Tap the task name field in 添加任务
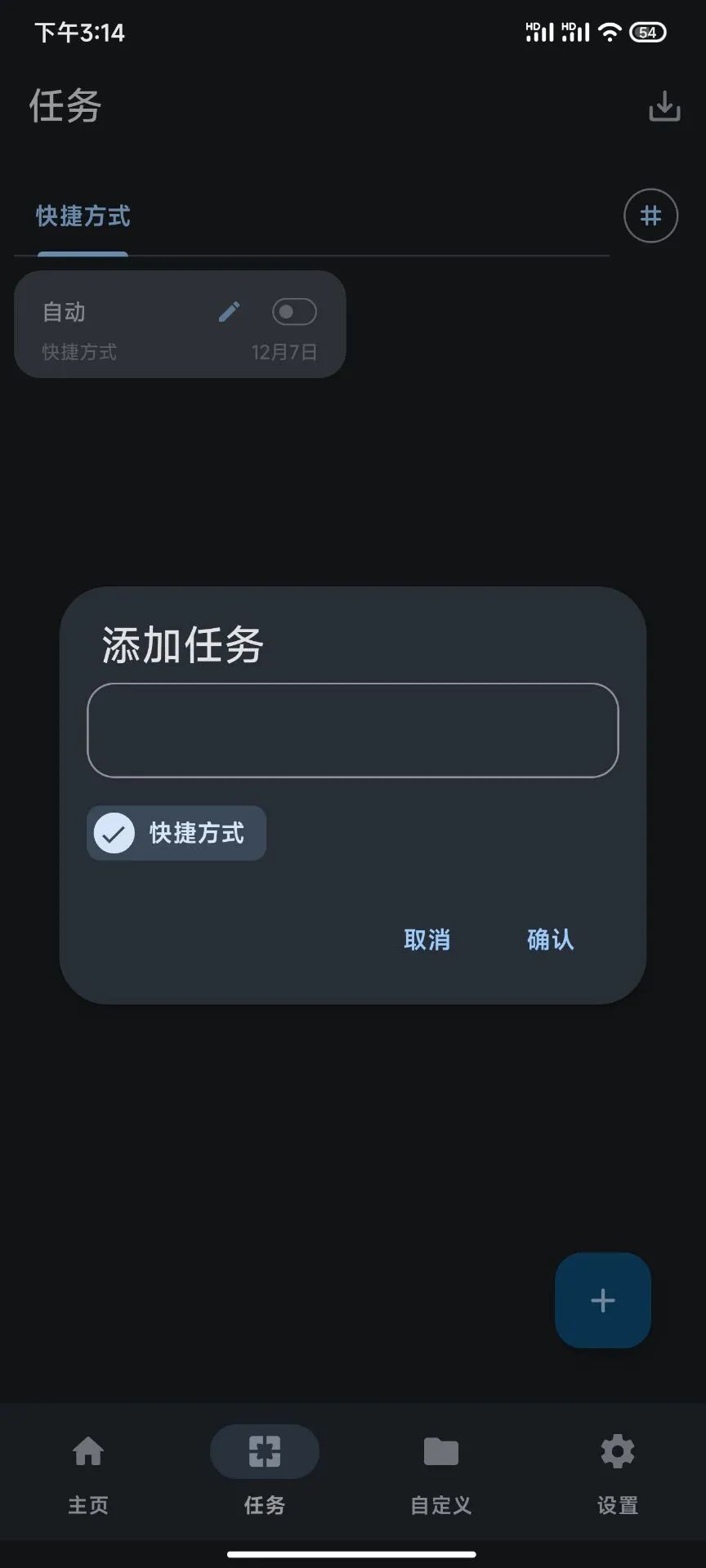Screen dimensions: 706x1568 [352, 730]
